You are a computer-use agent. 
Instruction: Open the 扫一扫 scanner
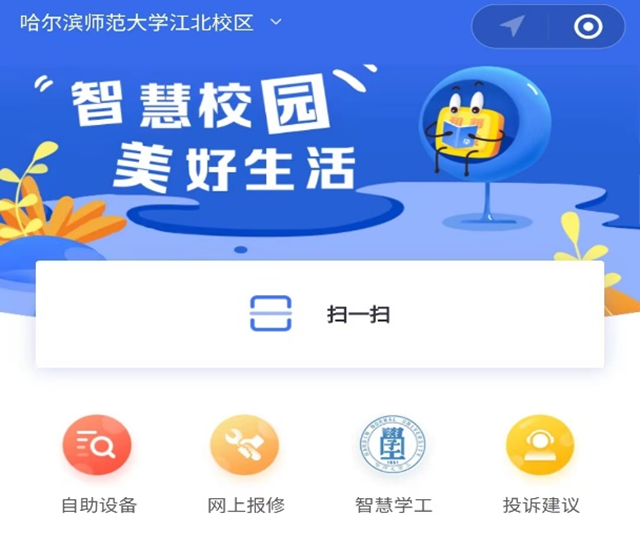[319, 314]
